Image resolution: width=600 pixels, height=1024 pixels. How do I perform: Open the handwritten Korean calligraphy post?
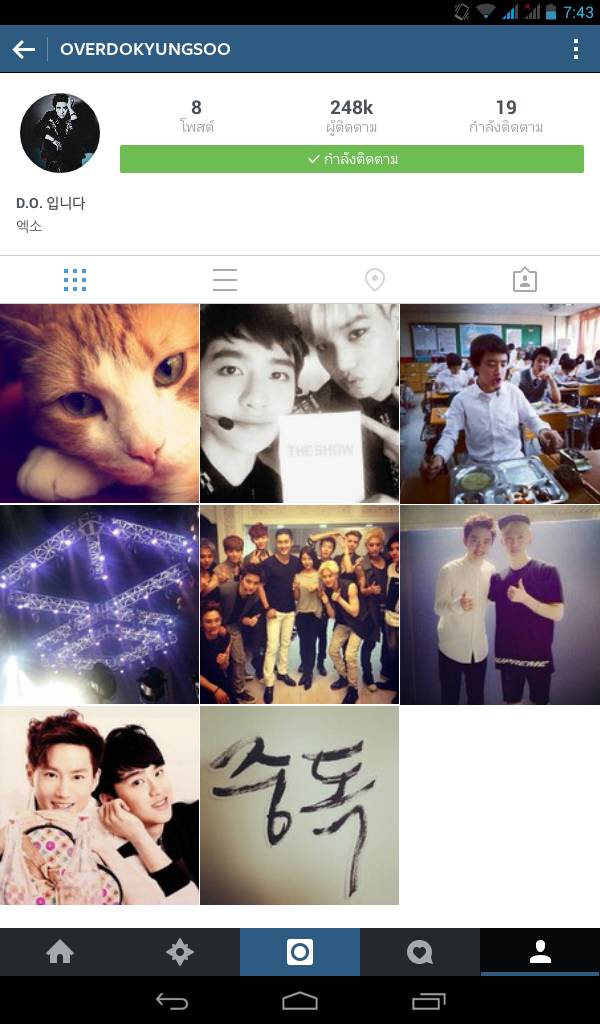pos(299,805)
